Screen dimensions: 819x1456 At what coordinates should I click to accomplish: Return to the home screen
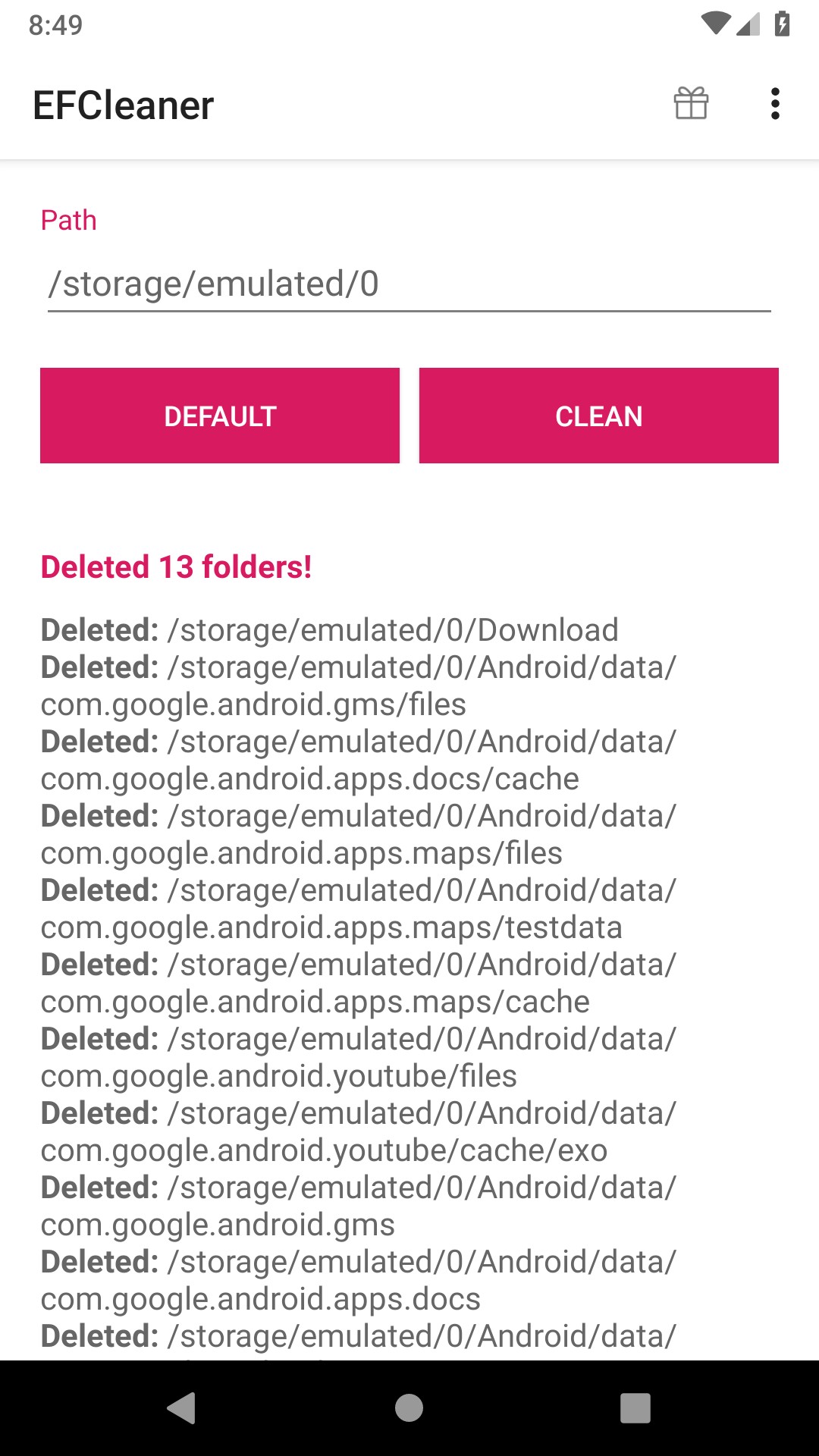409,1408
